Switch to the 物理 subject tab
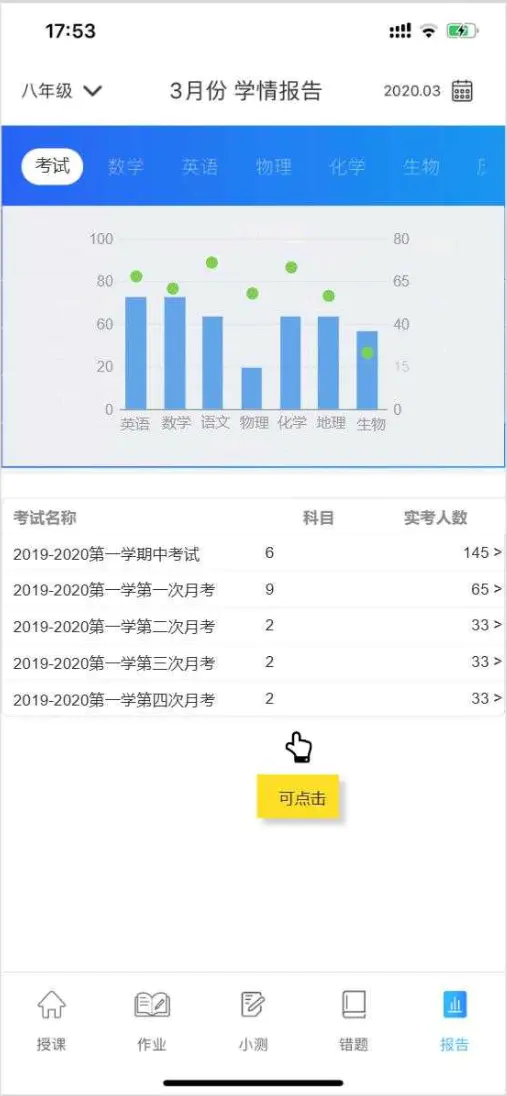The height and width of the screenshot is (1096, 507). [x=273, y=166]
